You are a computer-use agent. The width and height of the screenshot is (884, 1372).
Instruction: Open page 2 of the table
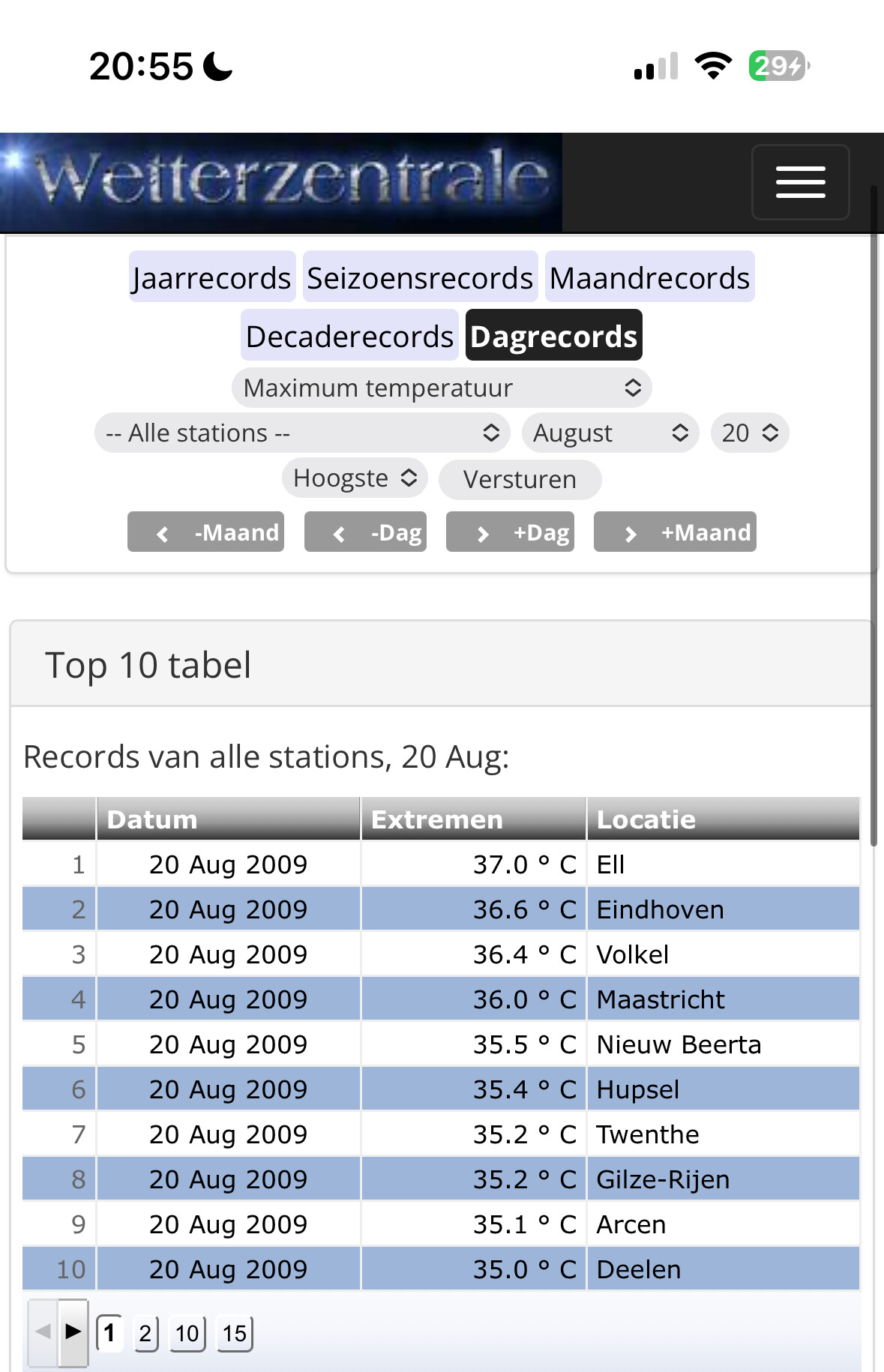[x=145, y=1333]
